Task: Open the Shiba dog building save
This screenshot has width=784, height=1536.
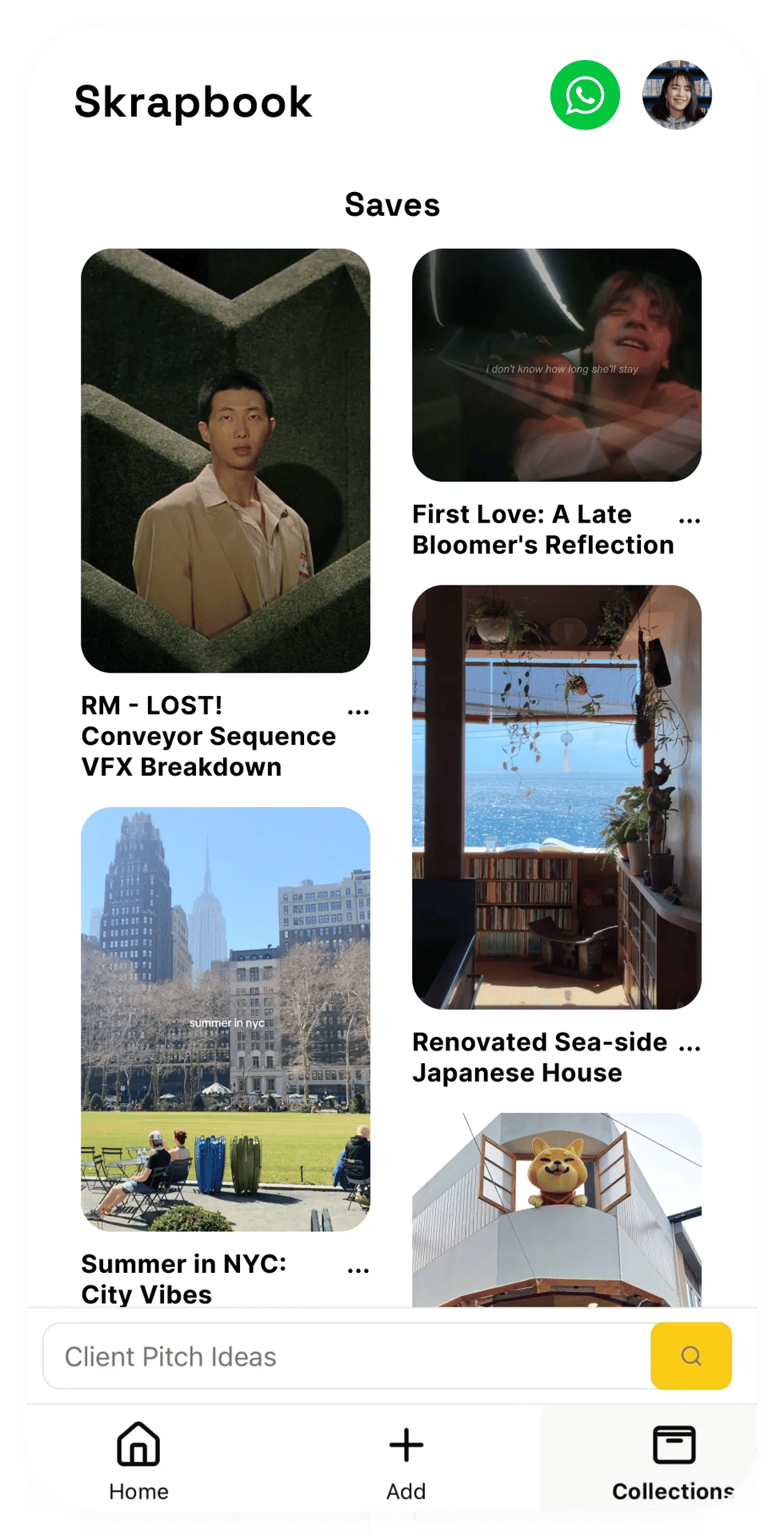Action: (x=557, y=1210)
